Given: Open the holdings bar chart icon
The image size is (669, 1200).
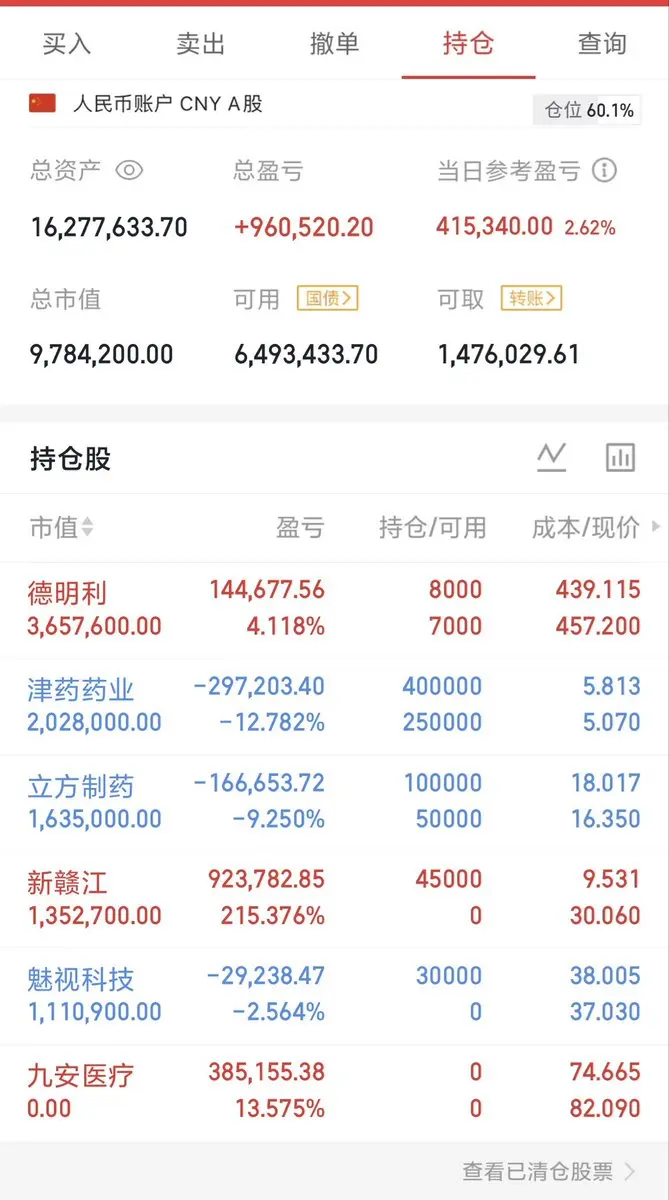Looking at the screenshot, I should coord(621,458).
